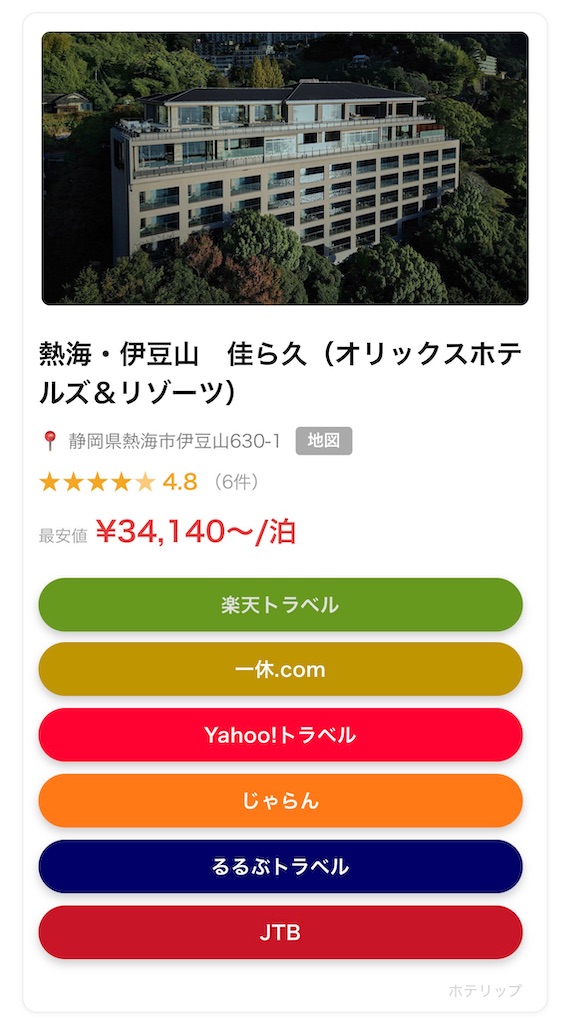
Task: Open the 地図 map button
Action: click(x=323, y=441)
